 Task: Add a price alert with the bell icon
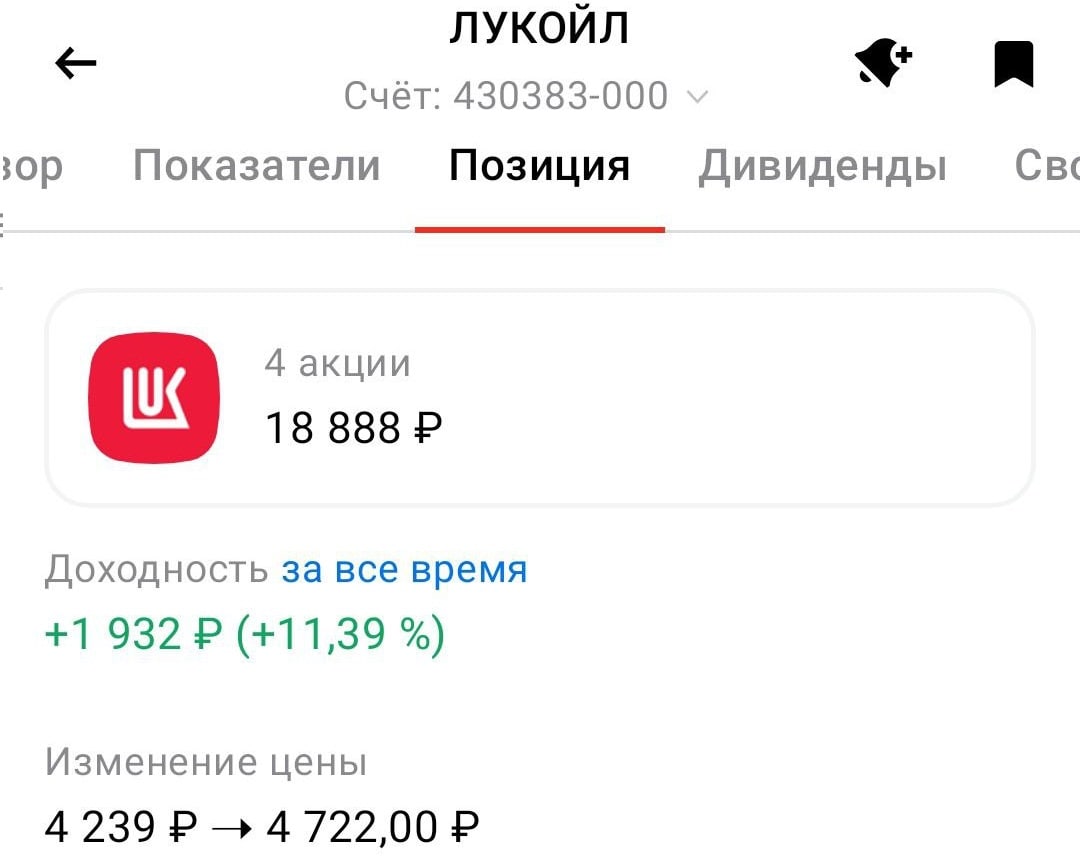(884, 63)
